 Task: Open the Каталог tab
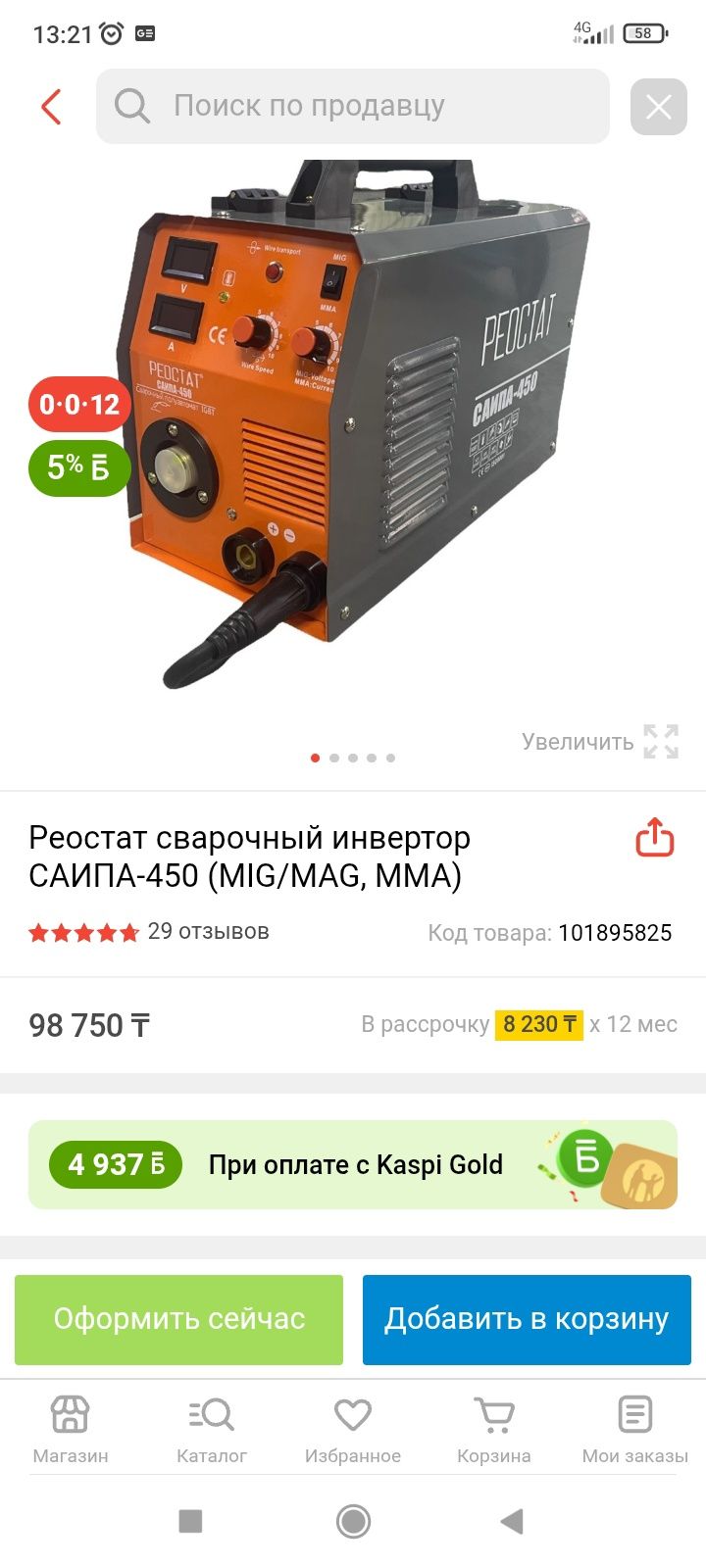coord(212,1429)
